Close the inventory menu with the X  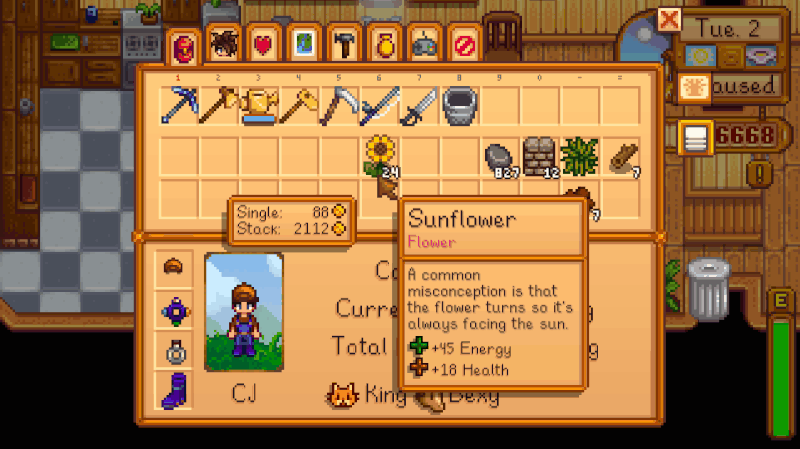click(x=670, y=19)
